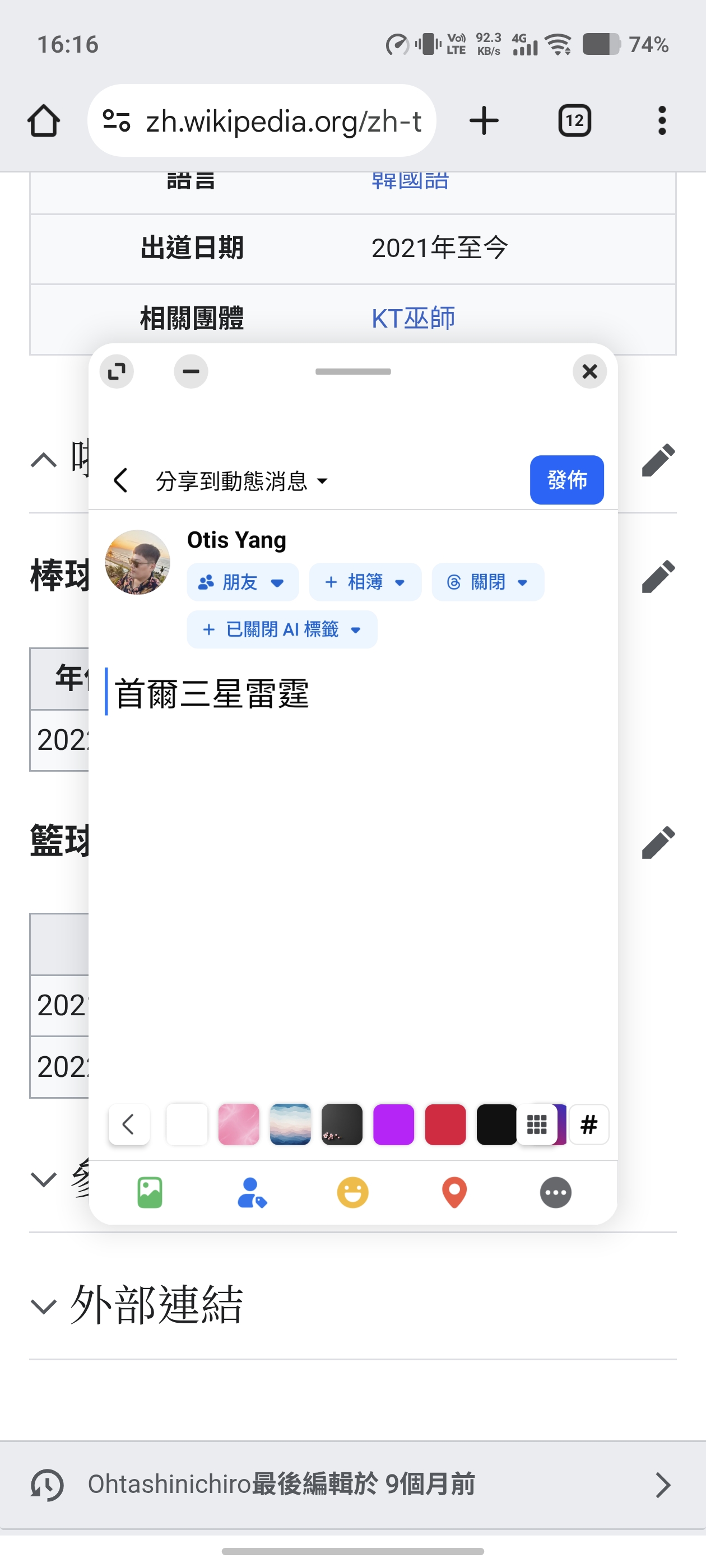
Task: Expand floating window to full screen
Action: click(117, 371)
